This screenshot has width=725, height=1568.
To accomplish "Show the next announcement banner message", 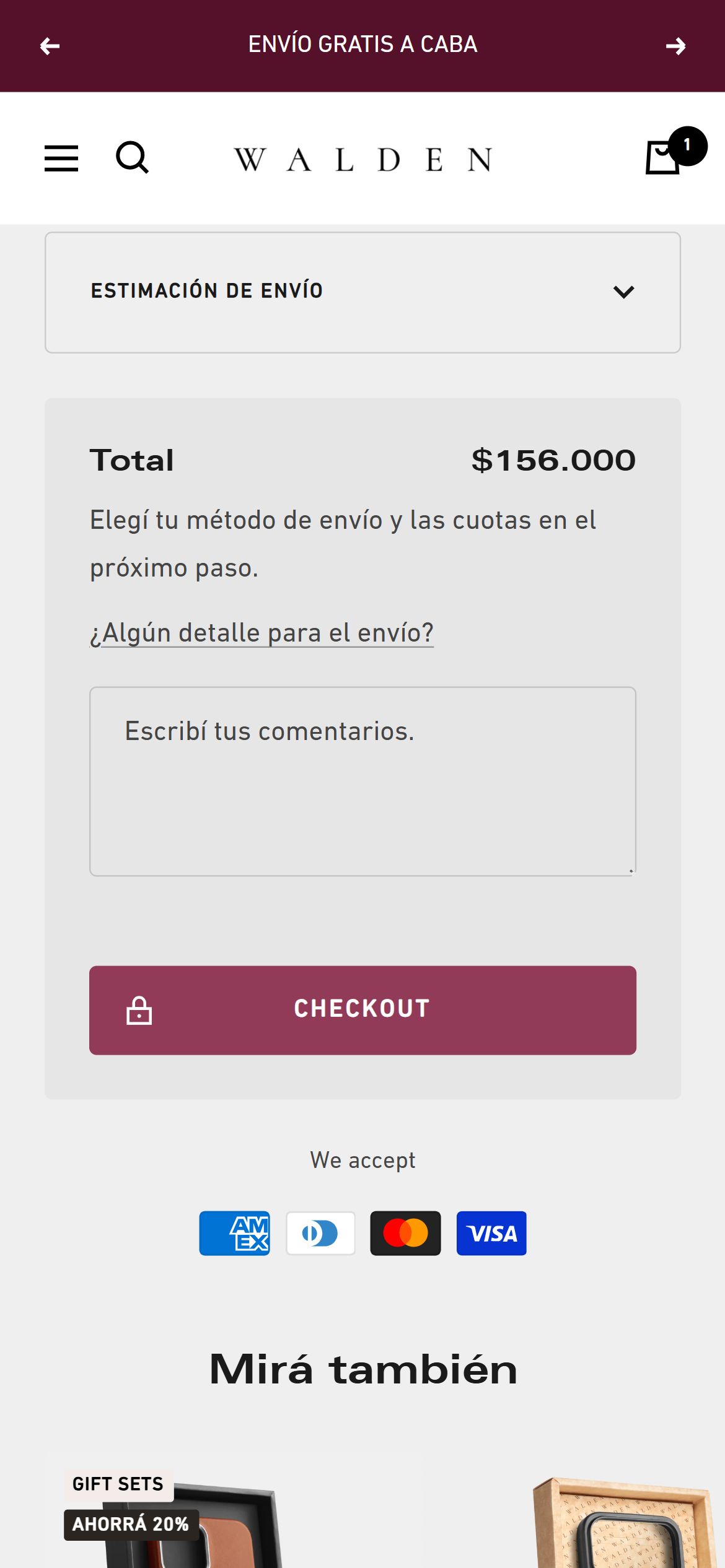I will coord(675,46).
